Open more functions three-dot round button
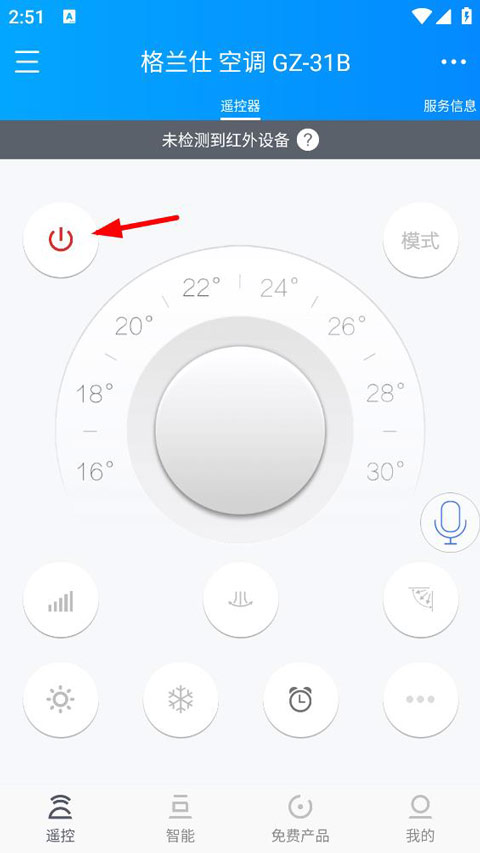Screen dimensions: 480x853 pyautogui.click(x=420, y=700)
